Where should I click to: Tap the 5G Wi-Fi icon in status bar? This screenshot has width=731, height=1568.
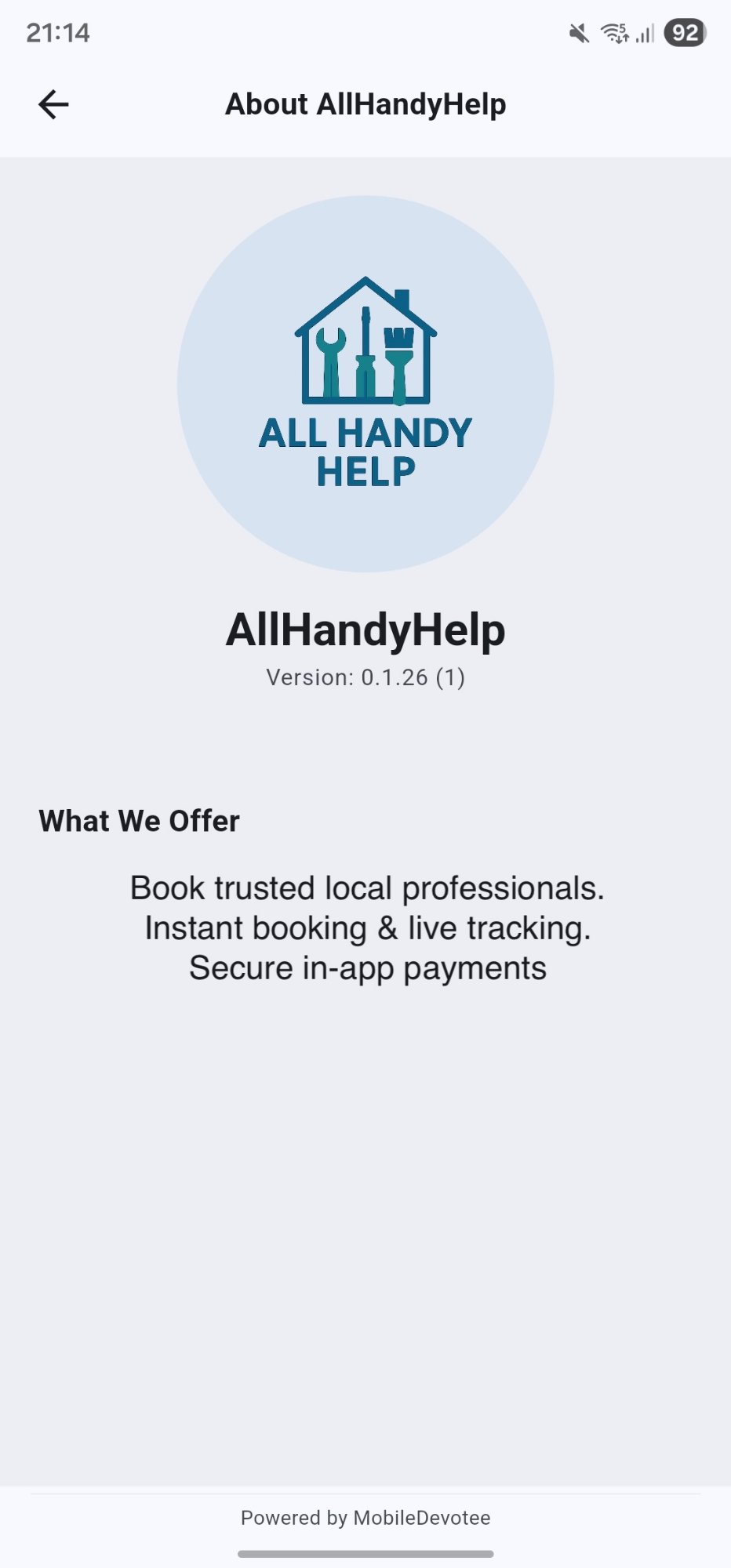click(x=613, y=32)
